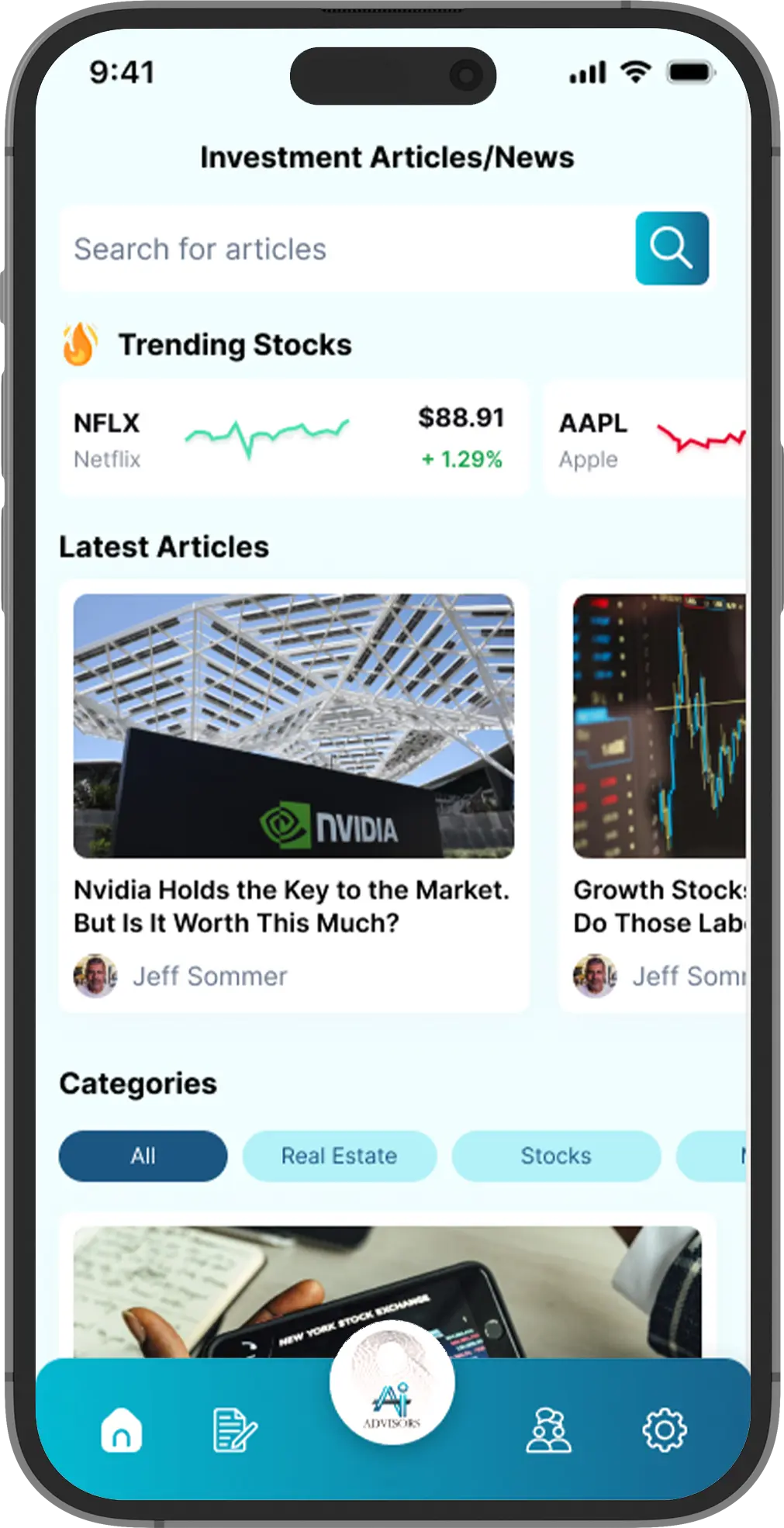Screen dimensions: 784x1528
Task: Open the settings gear tab
Action: pos(665,1429)
